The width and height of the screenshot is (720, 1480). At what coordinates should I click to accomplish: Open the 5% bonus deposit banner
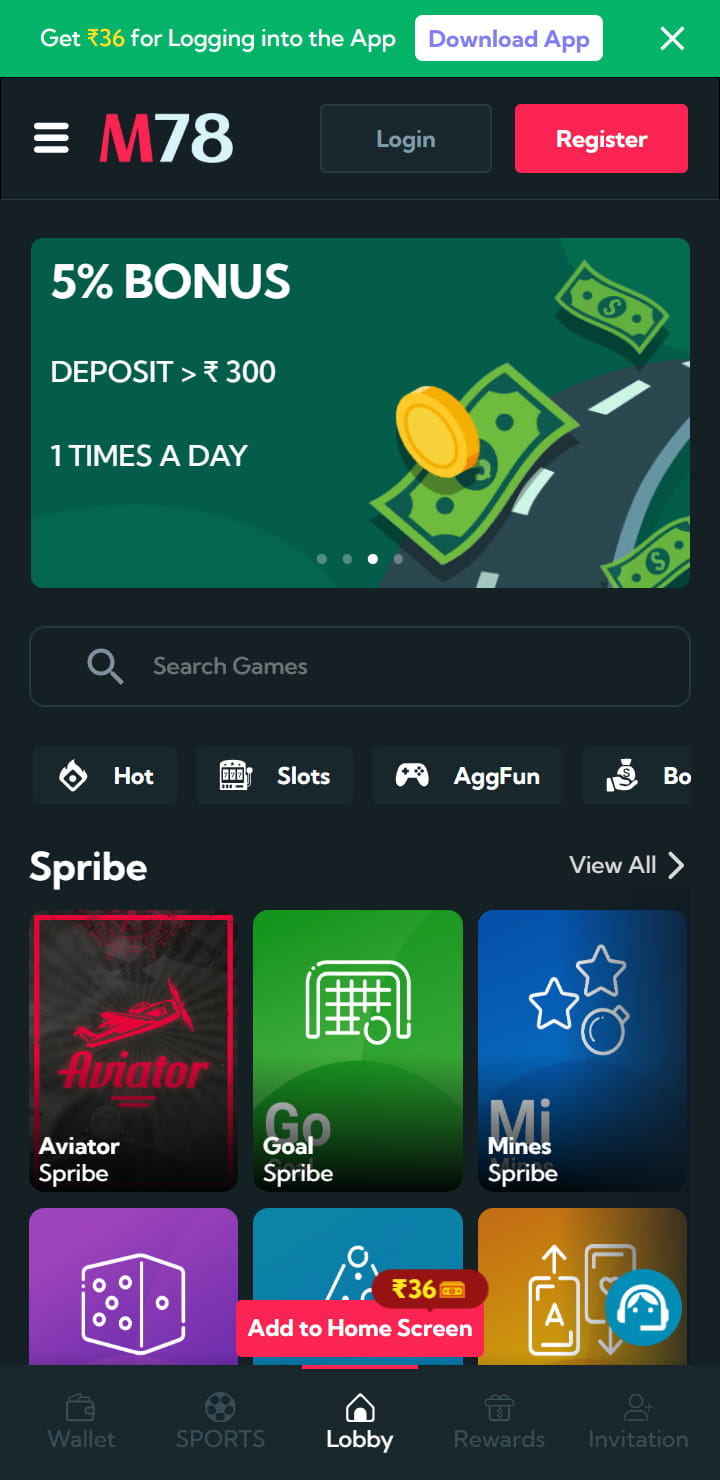point(360,412)
